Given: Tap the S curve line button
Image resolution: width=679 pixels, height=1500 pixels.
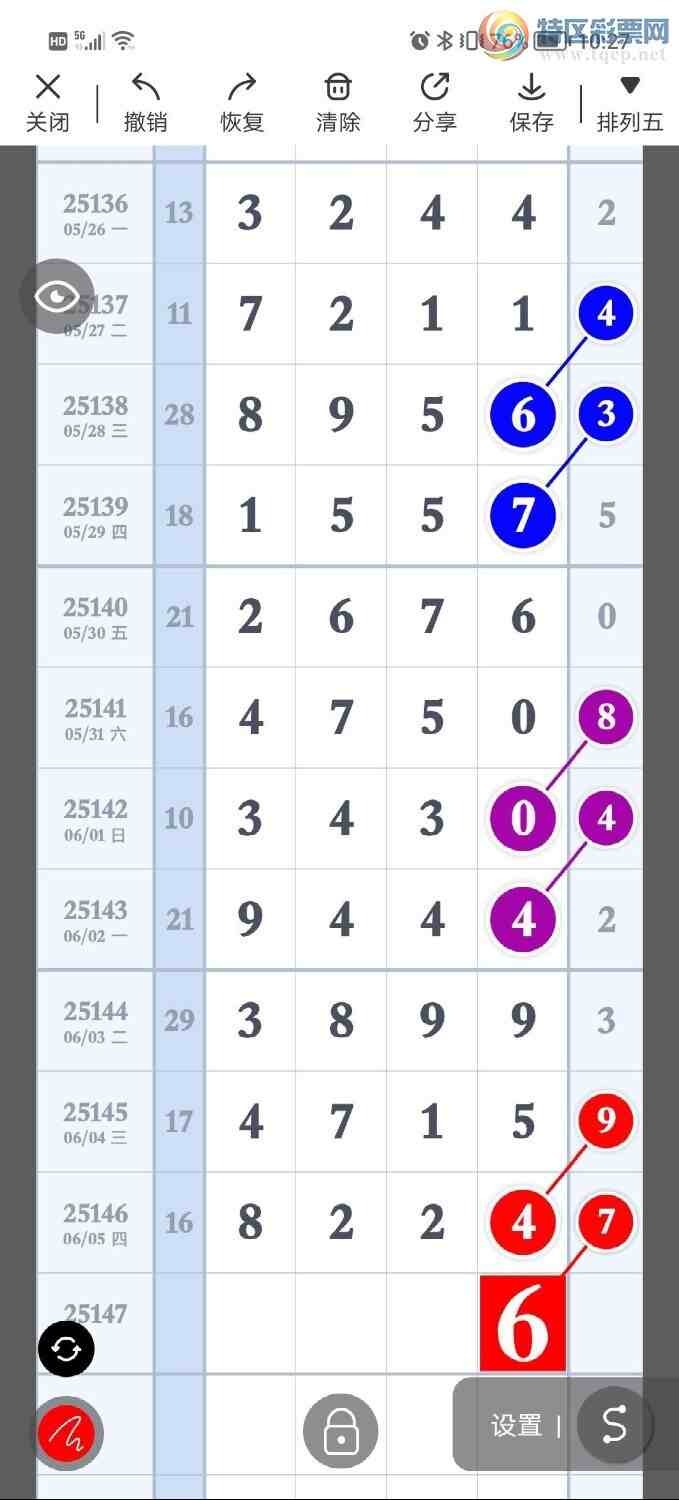Looking at the screenshot, I should point(614,1425).
